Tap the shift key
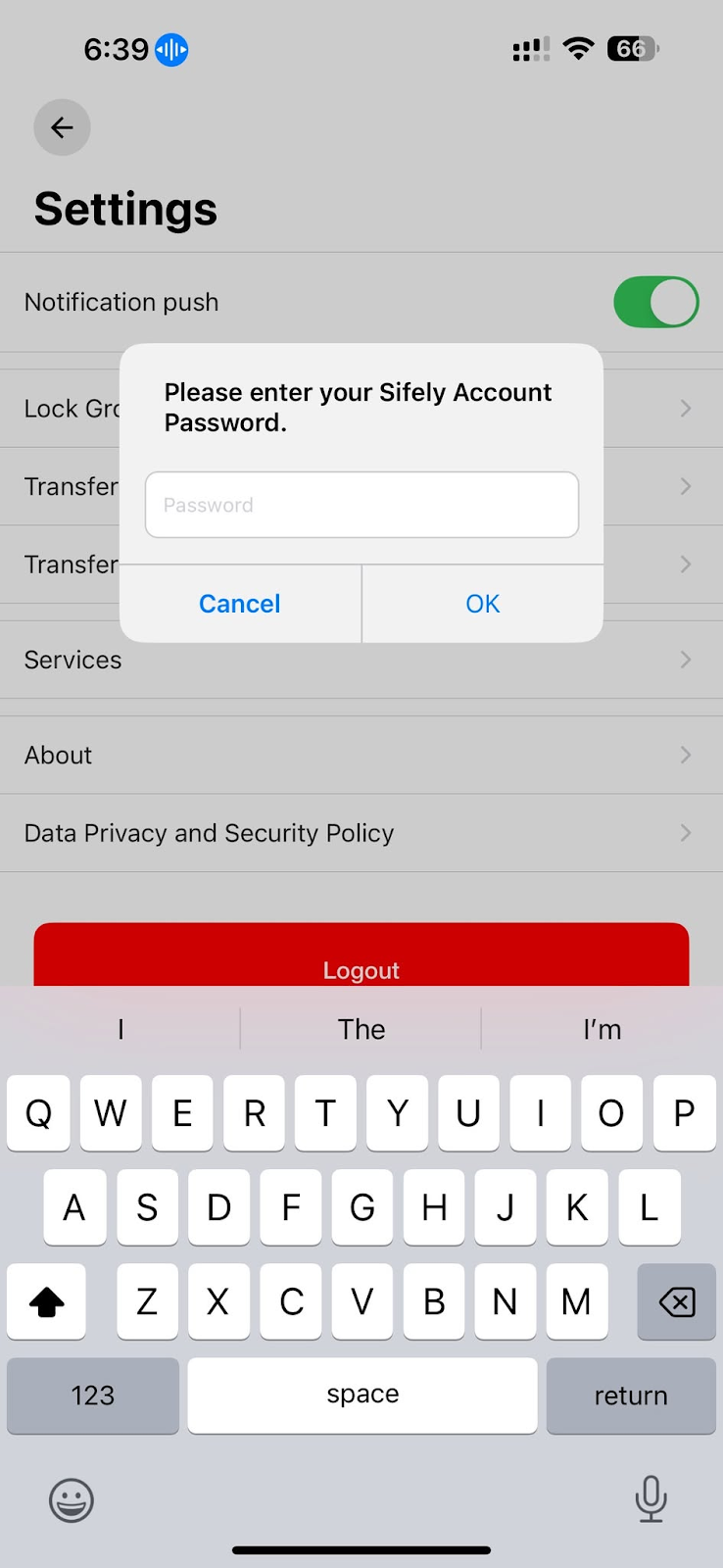This screenshot has width=723, height=1568. click(46, 1301)
